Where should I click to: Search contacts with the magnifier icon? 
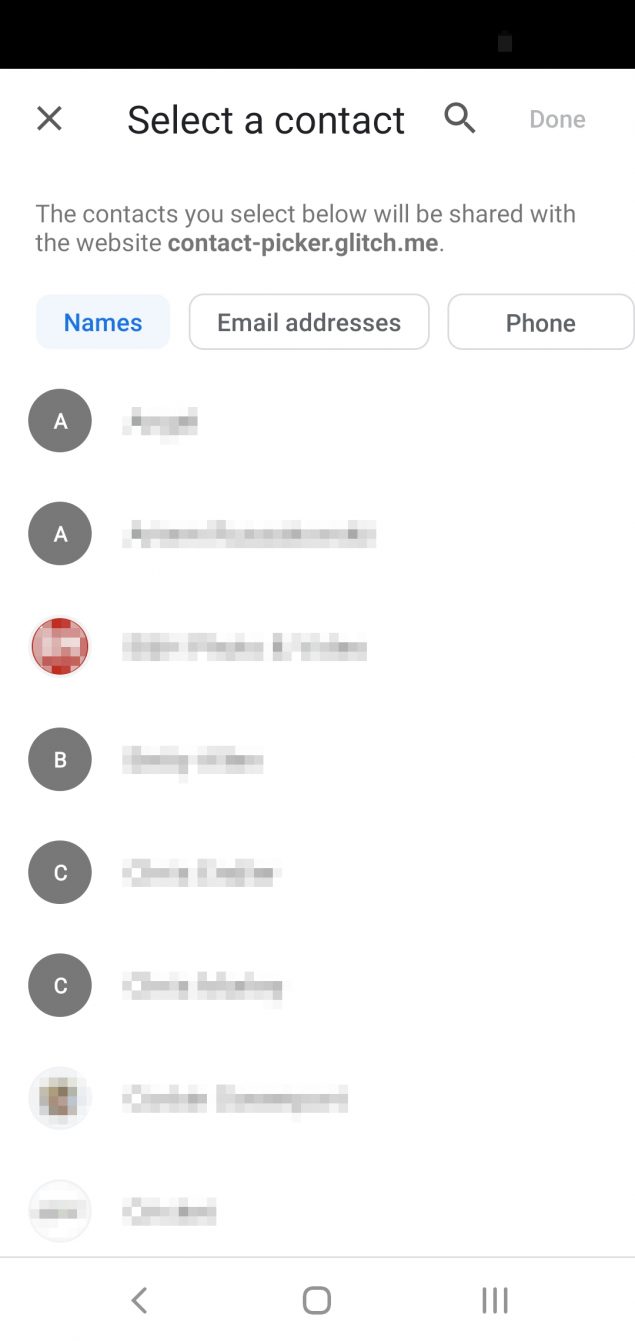[x=460, y=118]
